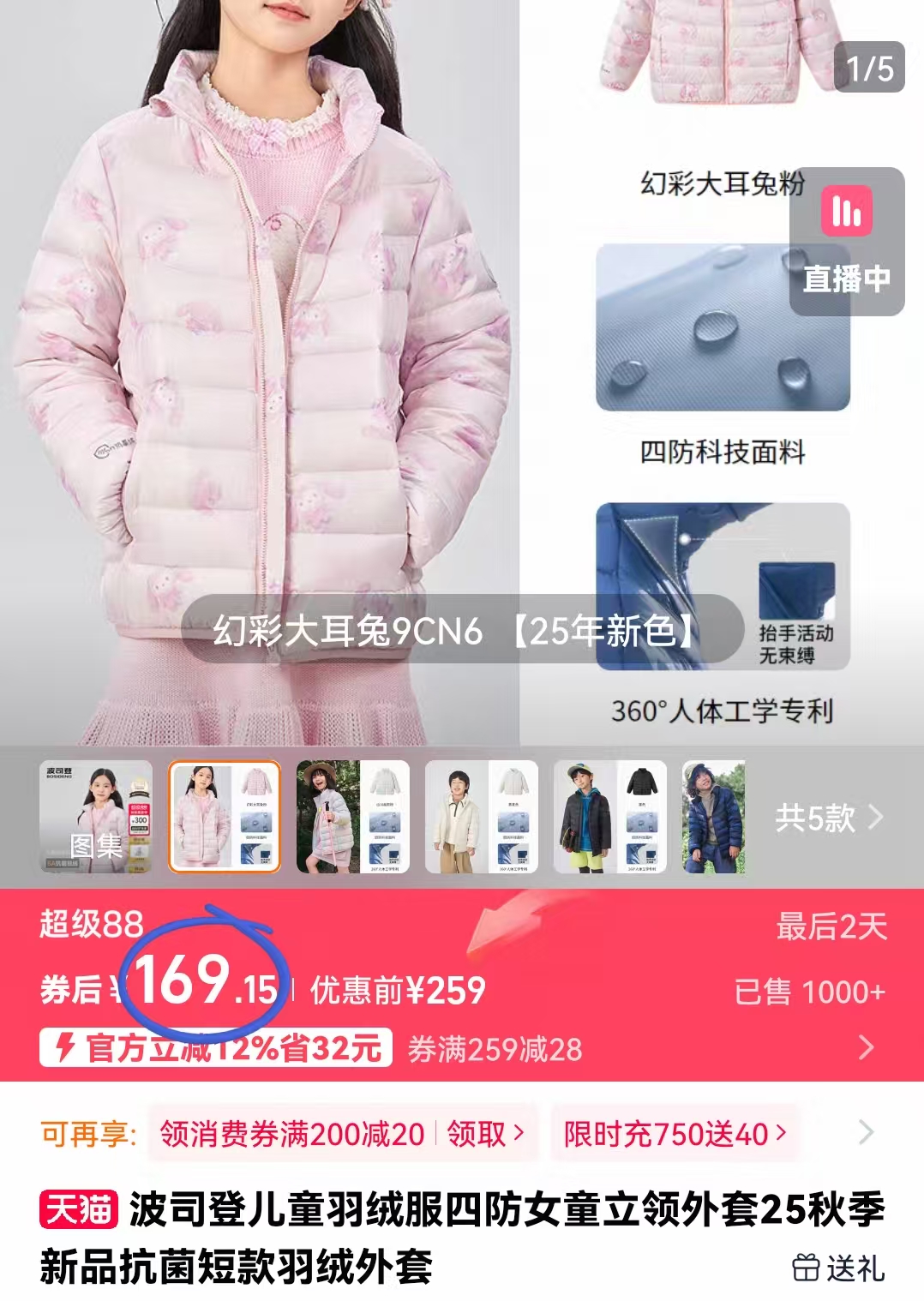The height and width of the screenshot is (1301, 924).
Task: Select the girl with hiking pole variant thumbnail
Action: [352, 817]
